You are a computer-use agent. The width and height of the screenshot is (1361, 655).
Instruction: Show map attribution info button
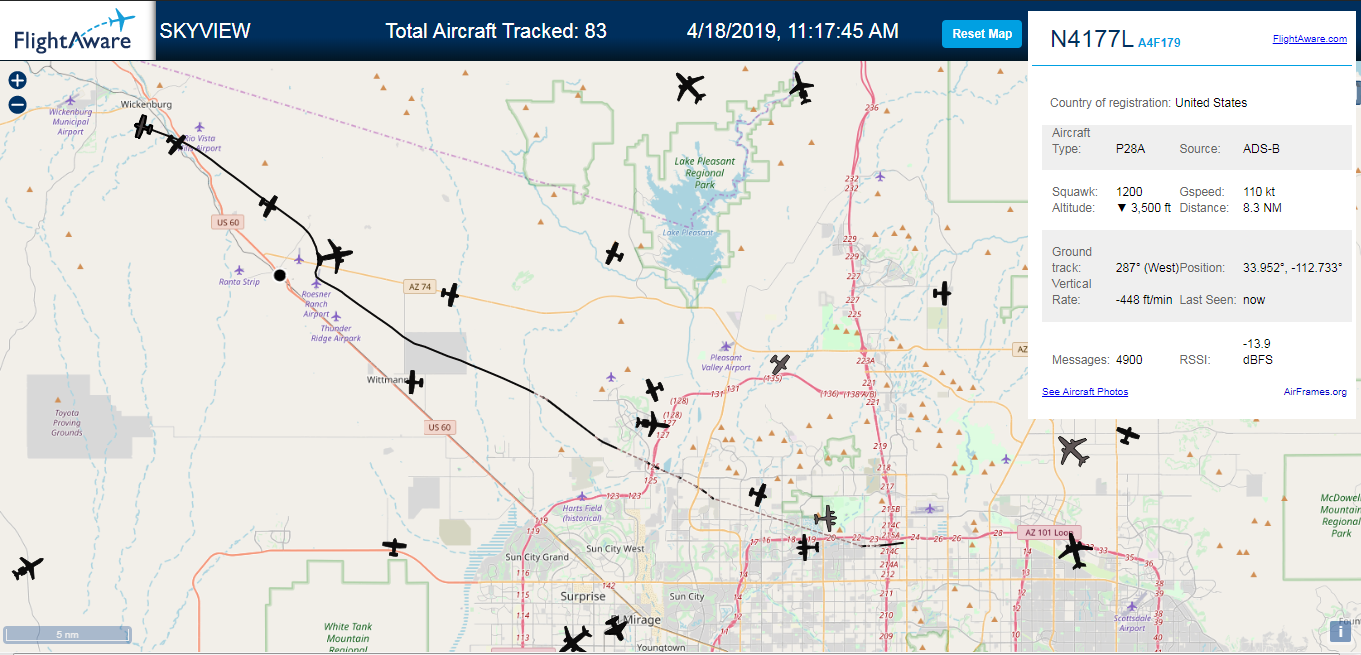click(1340, 631)
